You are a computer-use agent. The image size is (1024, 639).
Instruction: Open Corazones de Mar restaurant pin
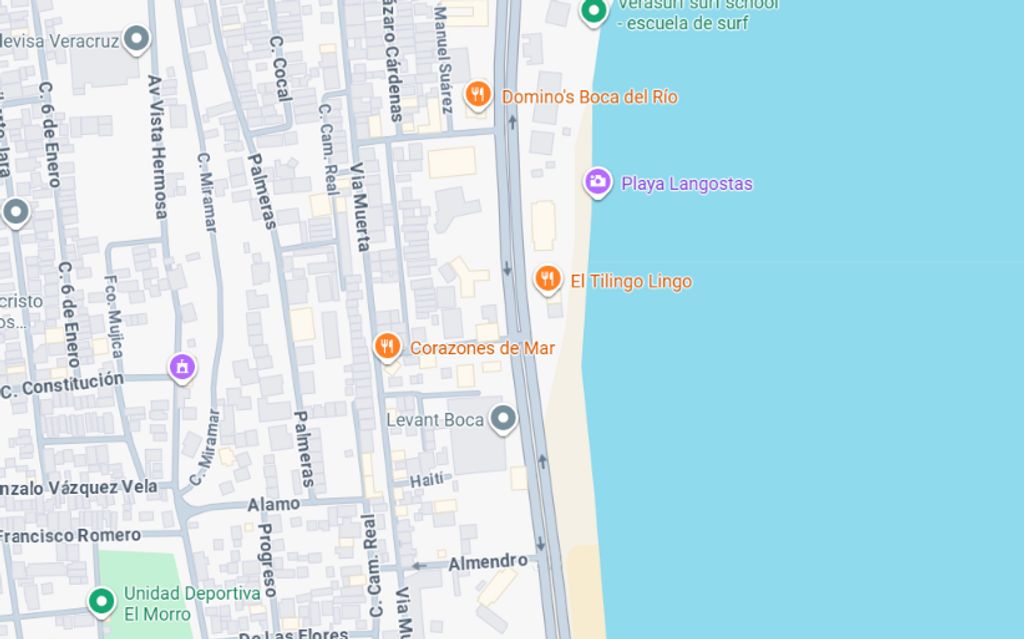click(x=387, y=347)
